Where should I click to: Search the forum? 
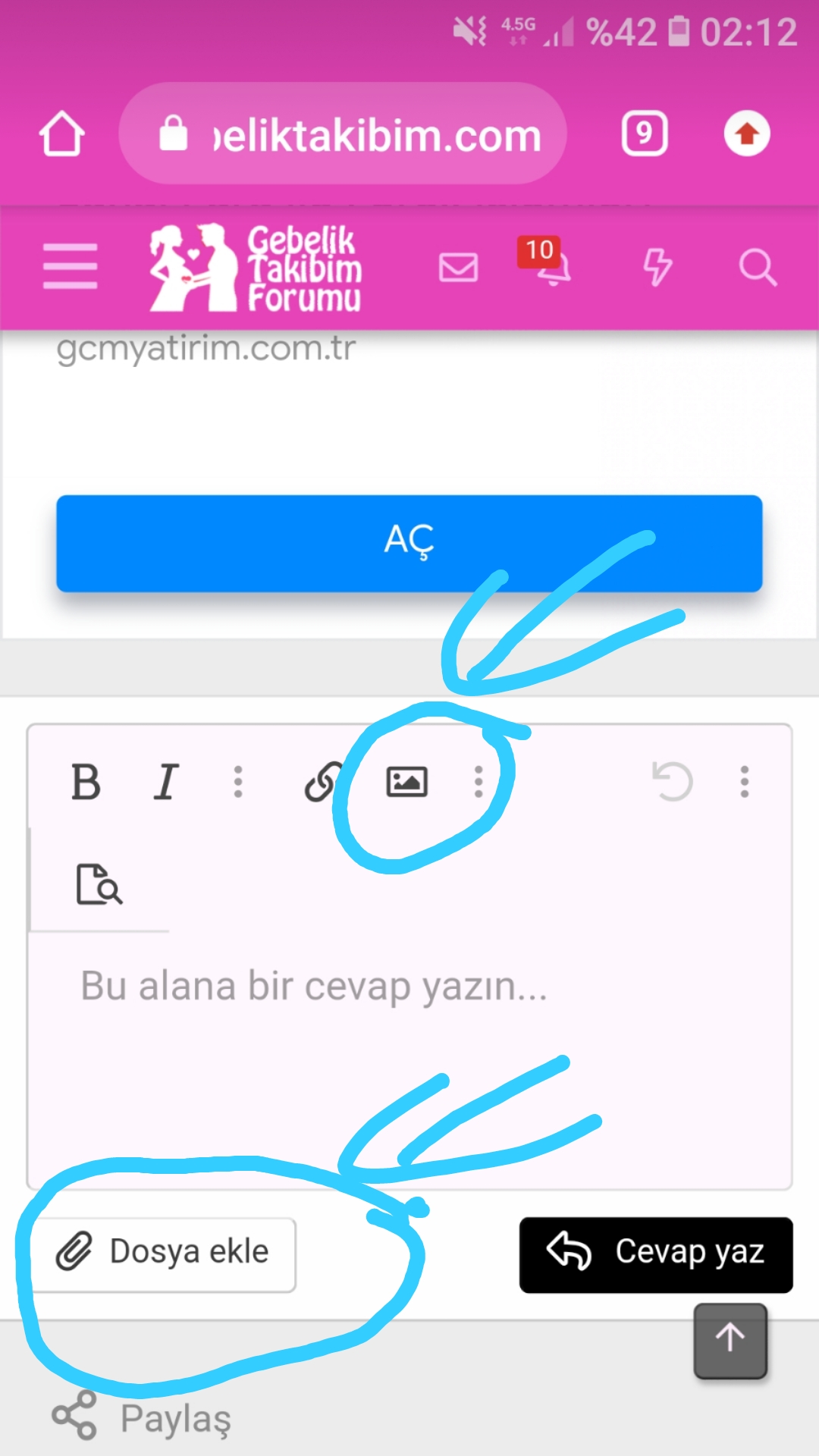(758, 268)
